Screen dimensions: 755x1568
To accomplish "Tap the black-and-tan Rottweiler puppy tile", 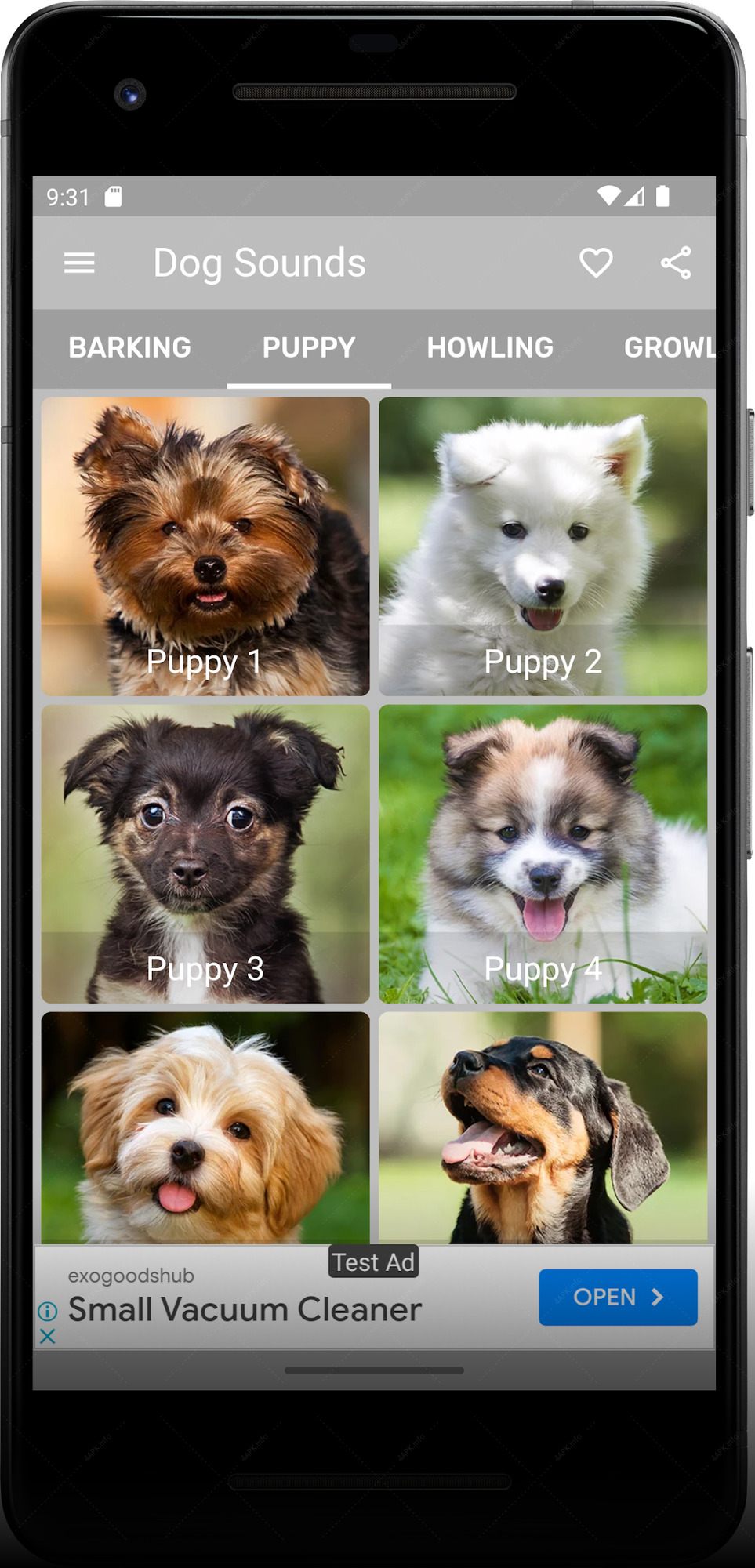I will tap(543, 1127).
